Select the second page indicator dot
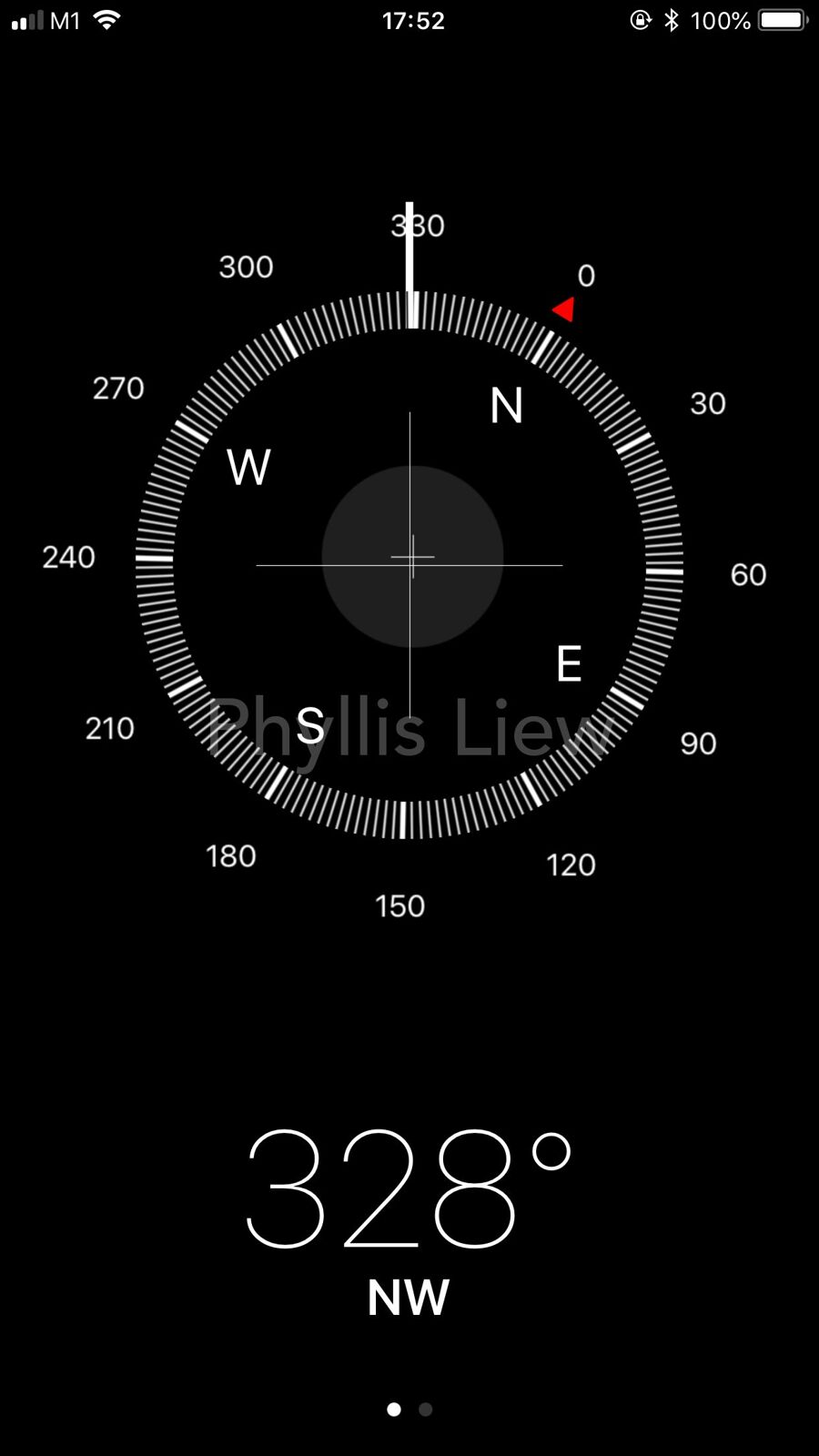 [425, 1409]
